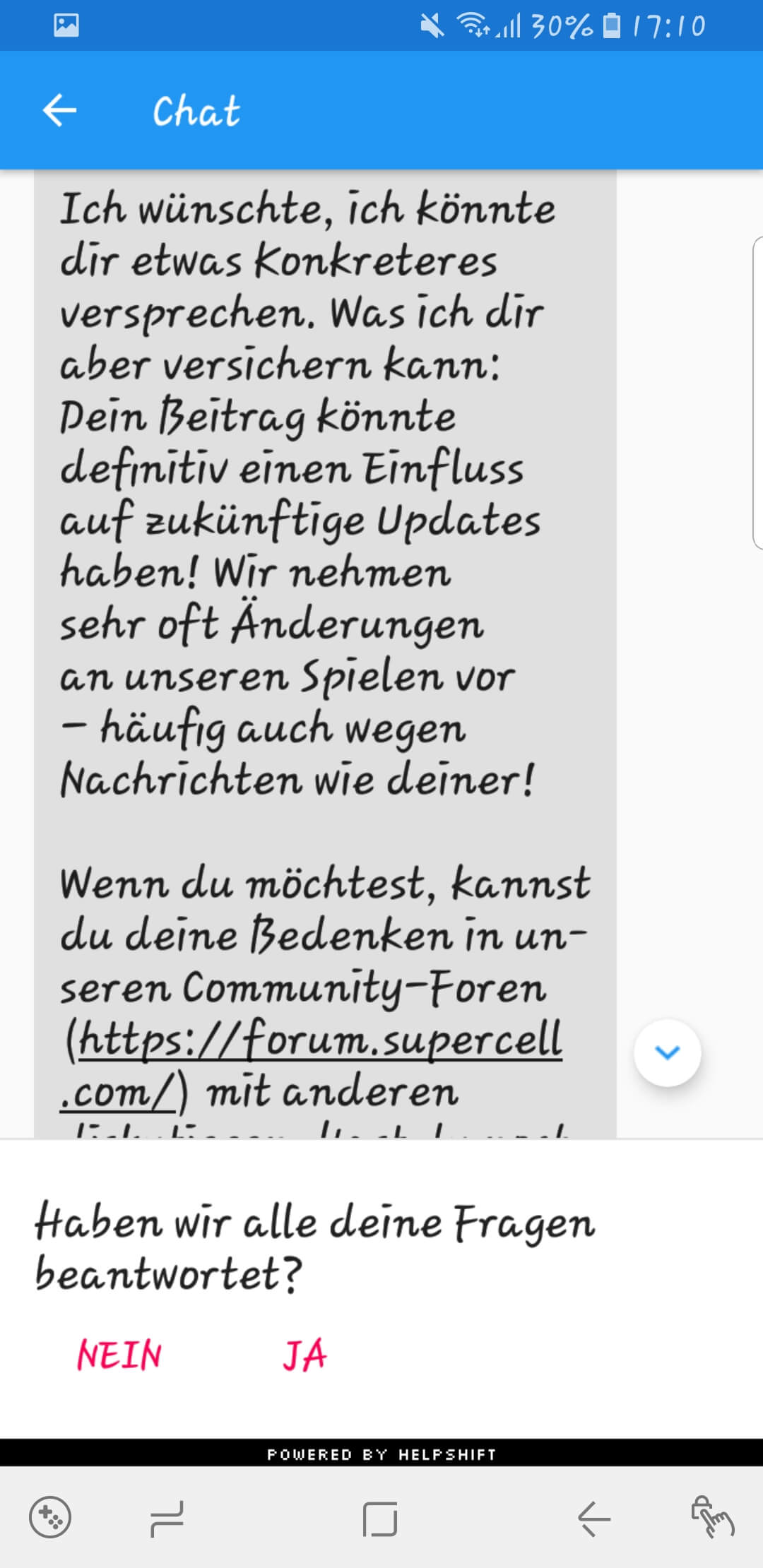Confirm JA, all questions answered
Image resolution: width=763 pixels, height=1568 pixels.
pos(304,1355)
